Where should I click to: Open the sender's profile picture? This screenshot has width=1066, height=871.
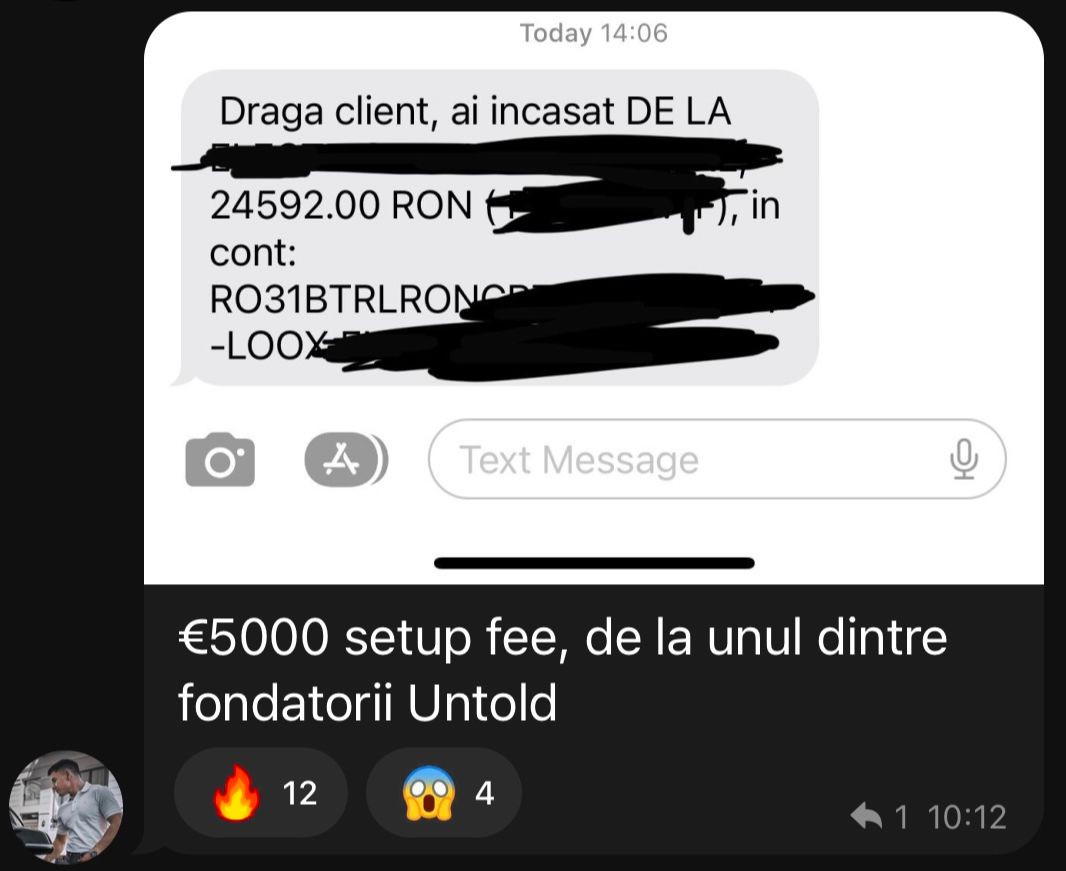pos(66,806)
